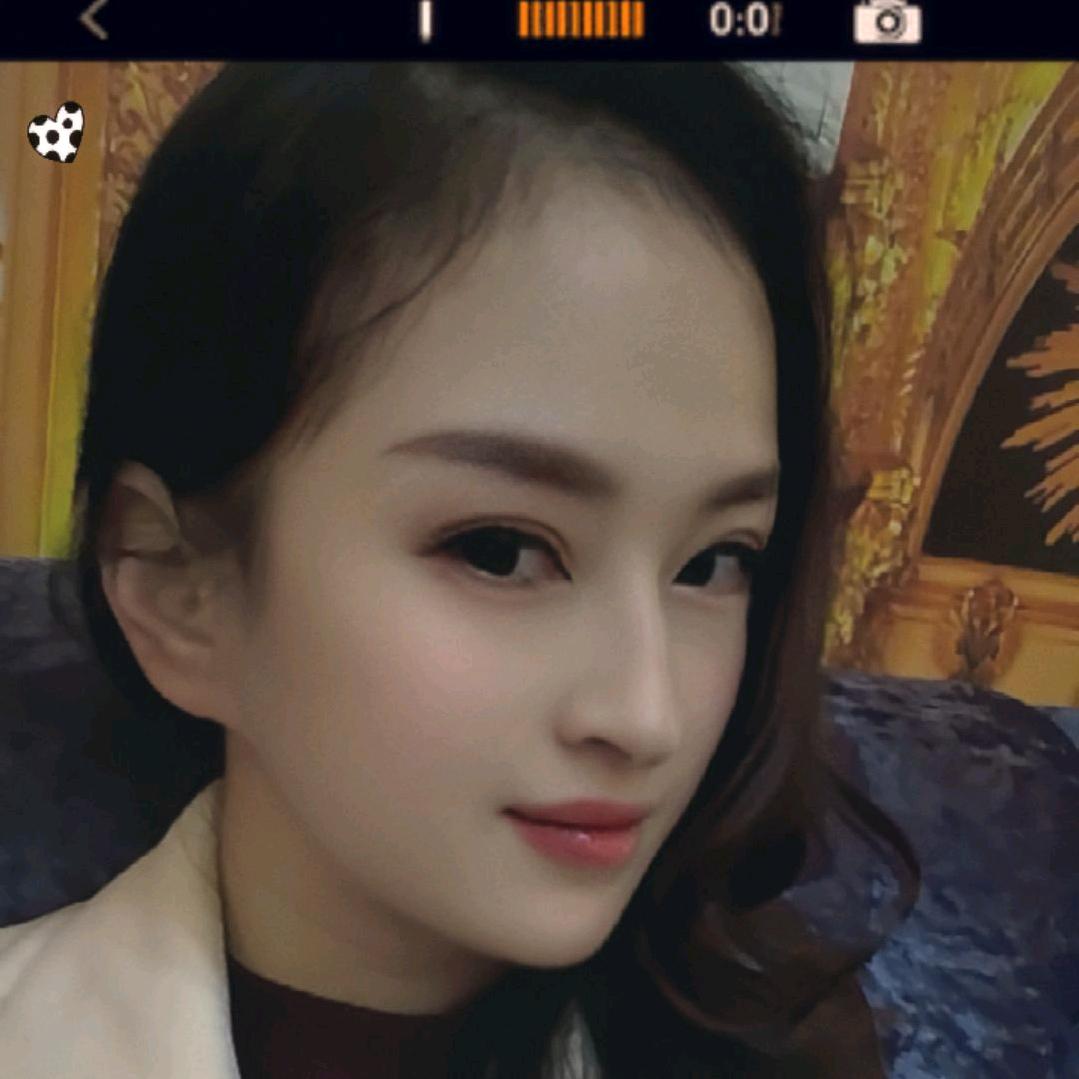The width and height of the screenshot is (1079, 1079).
Task: Go back using the top-left arrow
Action: (x=94, y=20)
